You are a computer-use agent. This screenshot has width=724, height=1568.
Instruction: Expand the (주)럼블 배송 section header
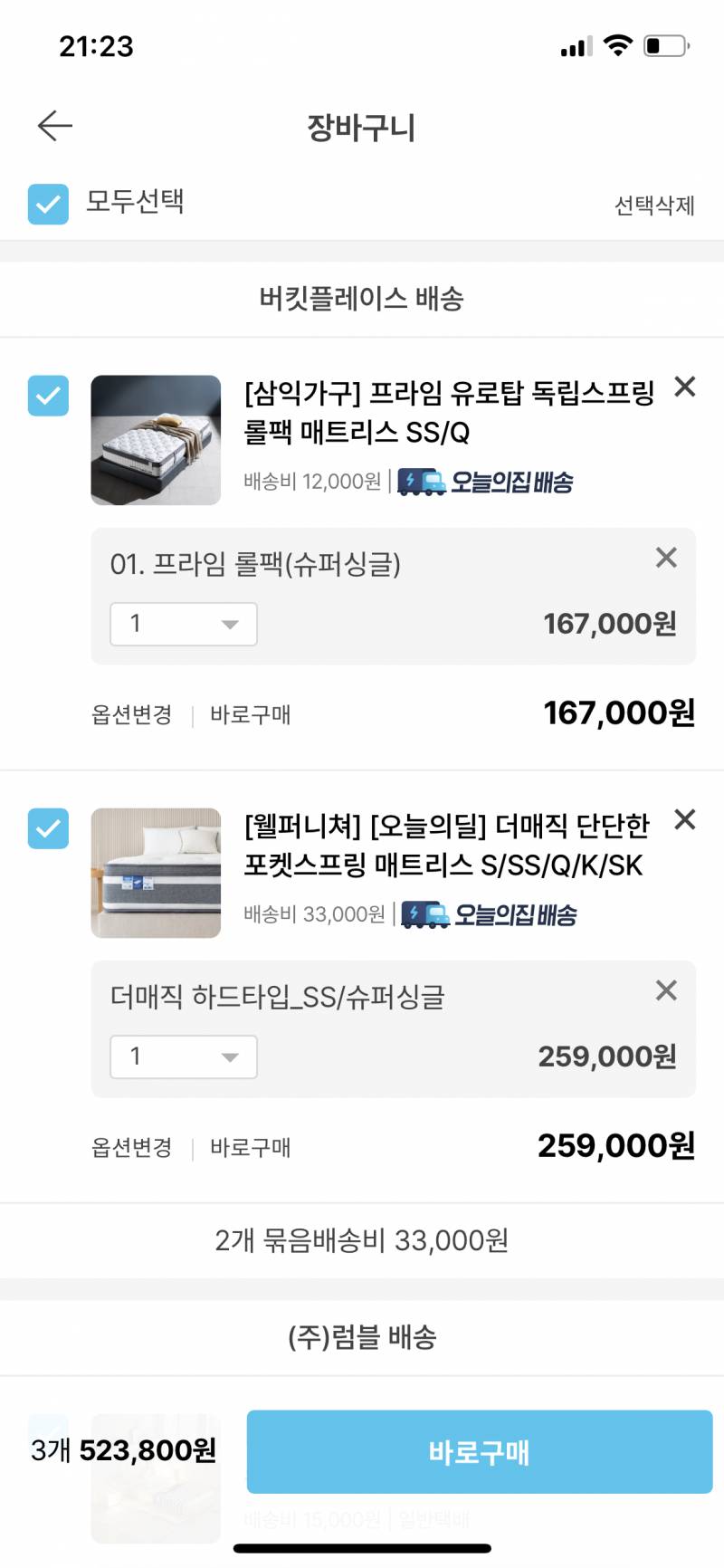tap(362, 1337)
